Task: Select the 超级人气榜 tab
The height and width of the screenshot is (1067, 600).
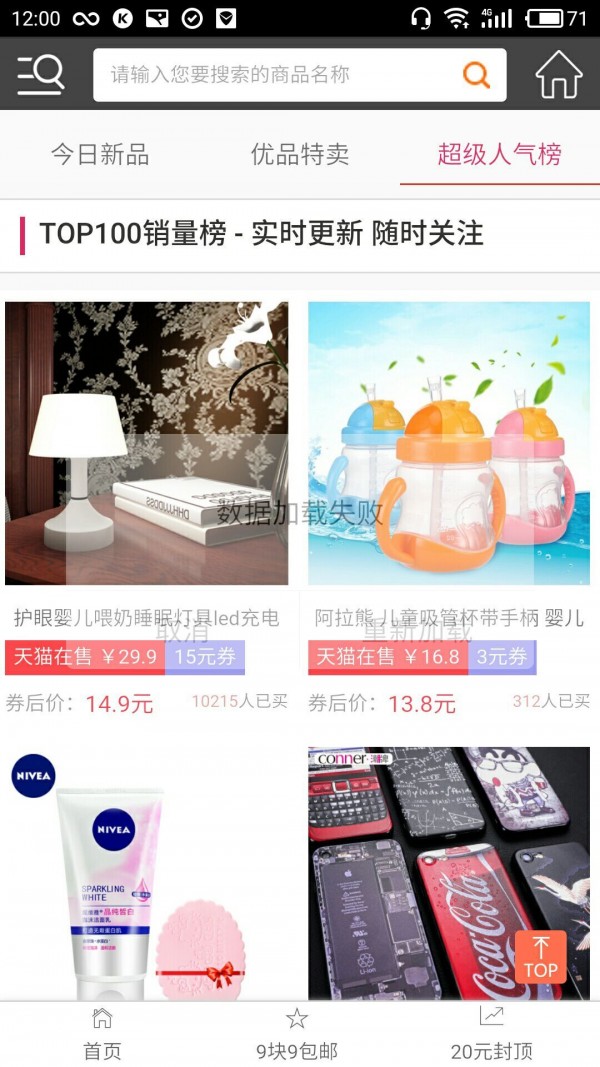Action: point(499,155)
